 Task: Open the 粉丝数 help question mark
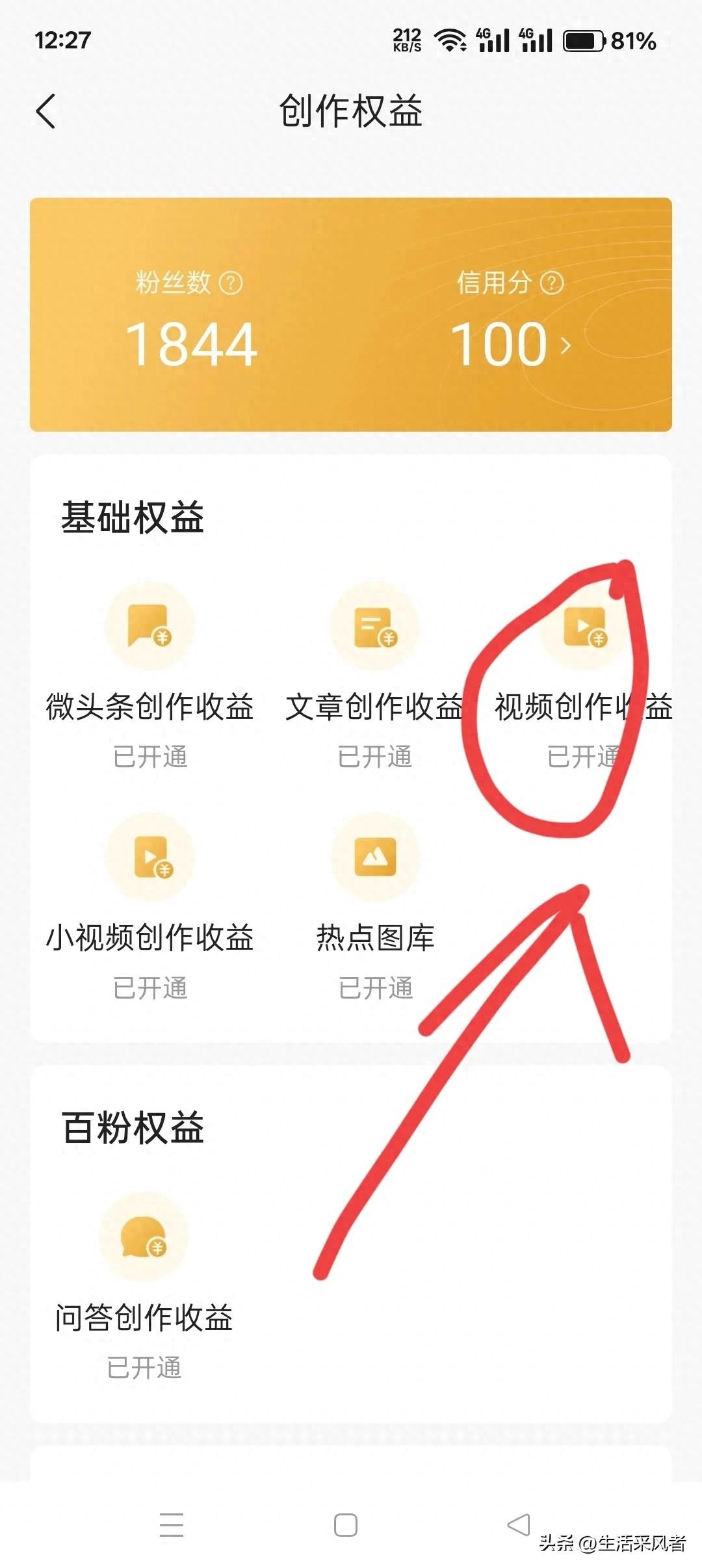(231, 283)
